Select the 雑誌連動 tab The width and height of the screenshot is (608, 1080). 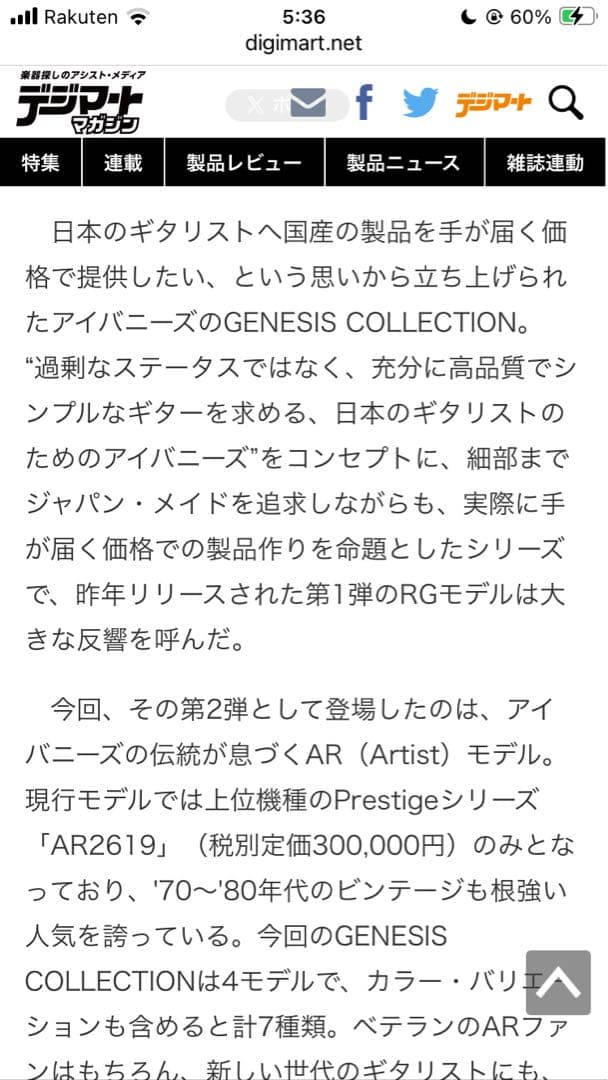click(545, 164)
